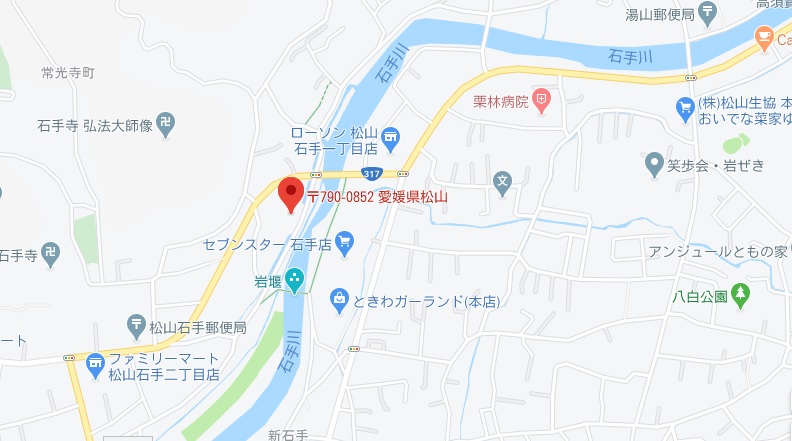Select the ときわガーランド(本店) marker
792x441 pixels.
pos(339,298)
